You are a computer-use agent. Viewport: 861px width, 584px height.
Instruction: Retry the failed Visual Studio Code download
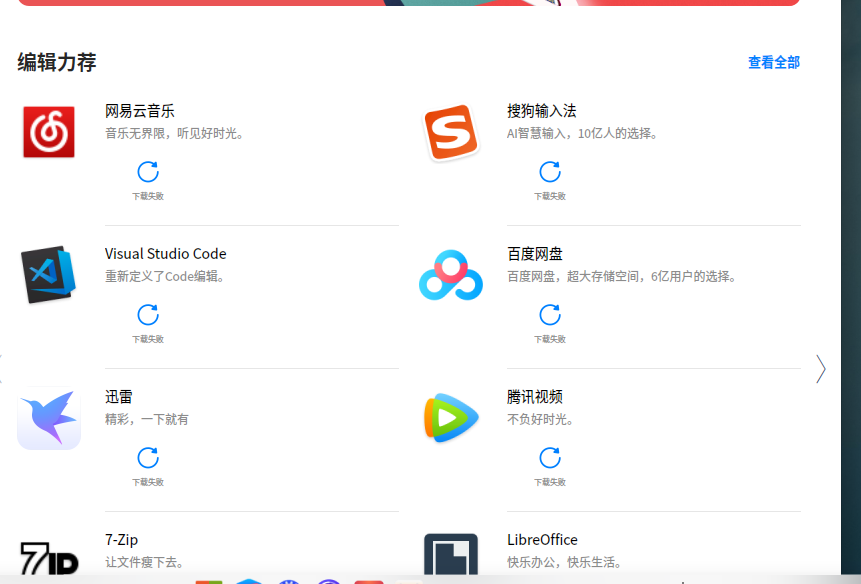tap(148, 315)
